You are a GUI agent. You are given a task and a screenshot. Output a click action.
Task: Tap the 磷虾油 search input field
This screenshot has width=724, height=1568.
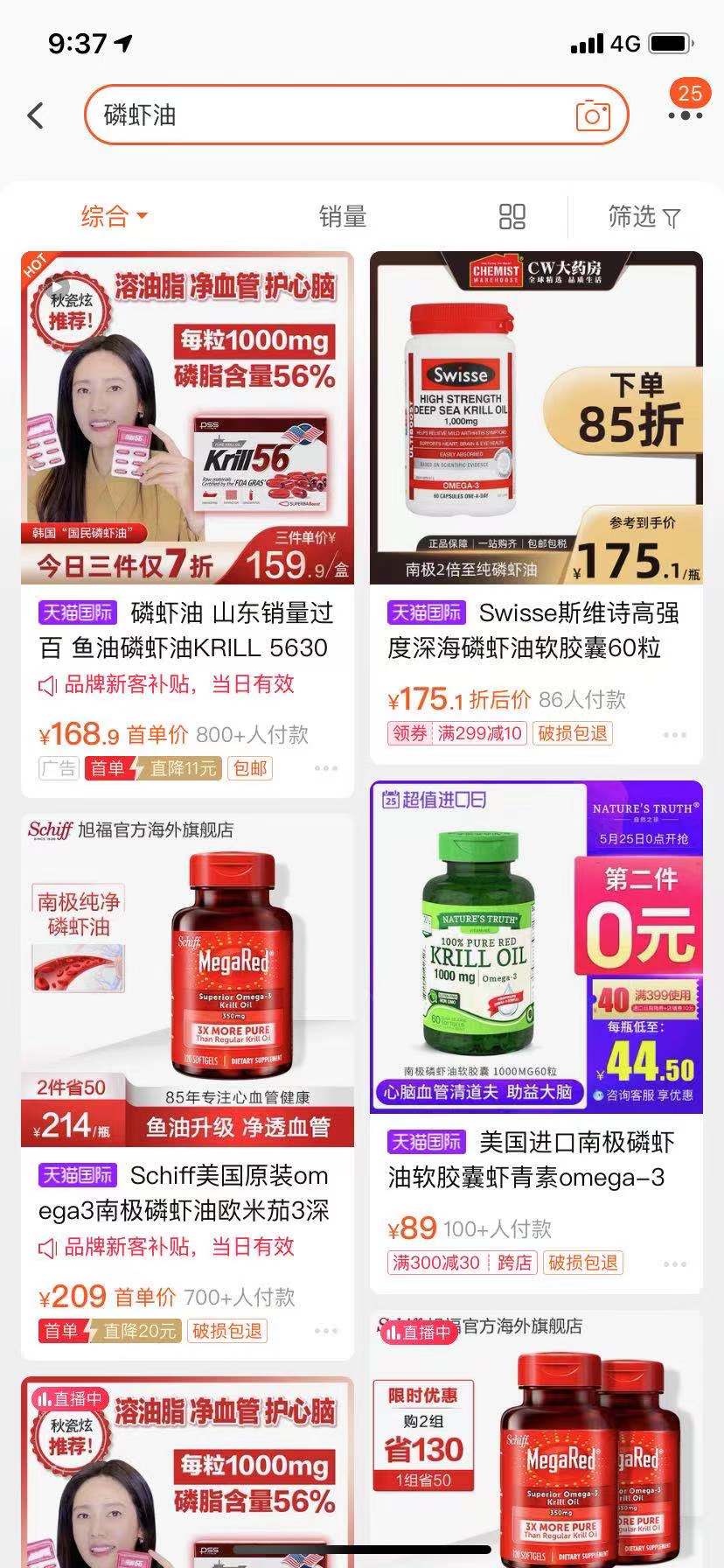(x=262, y=115)
